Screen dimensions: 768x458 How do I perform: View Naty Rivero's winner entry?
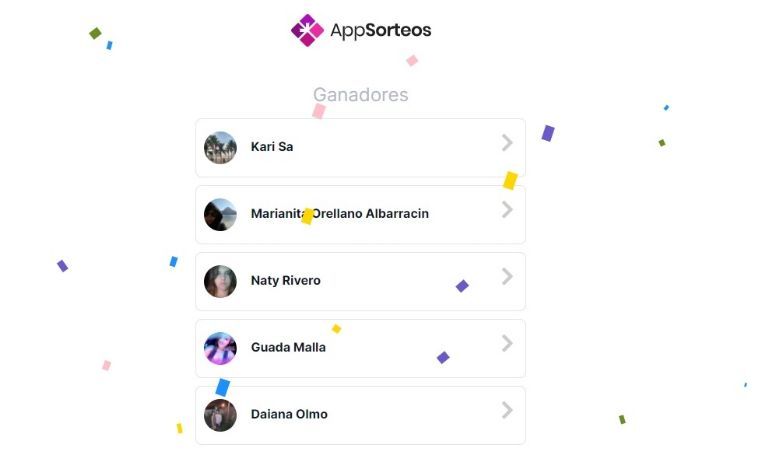click(x=360, y=281)
